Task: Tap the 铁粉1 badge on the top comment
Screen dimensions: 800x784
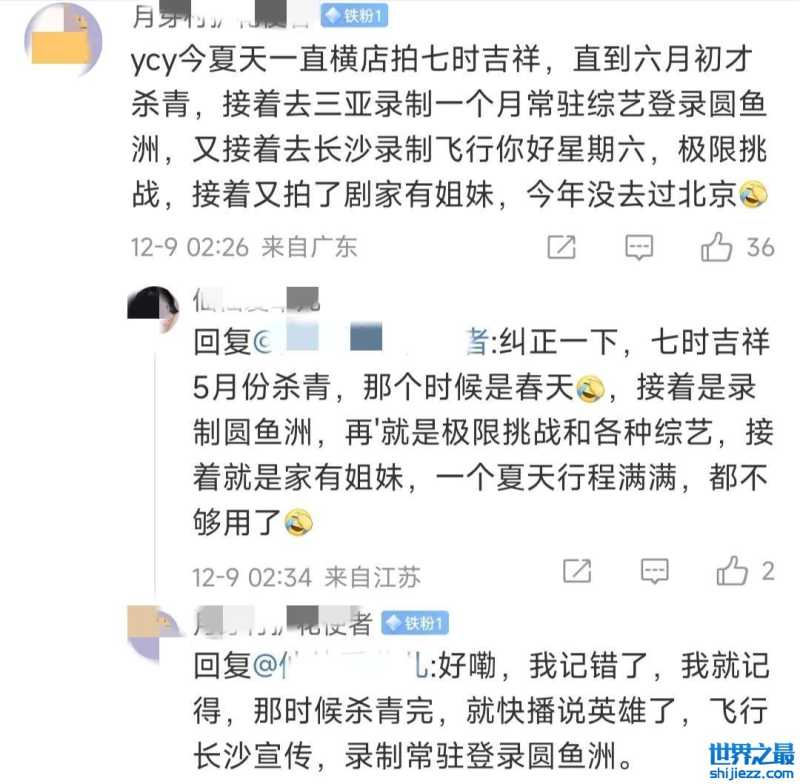Action: pos(353,15)
